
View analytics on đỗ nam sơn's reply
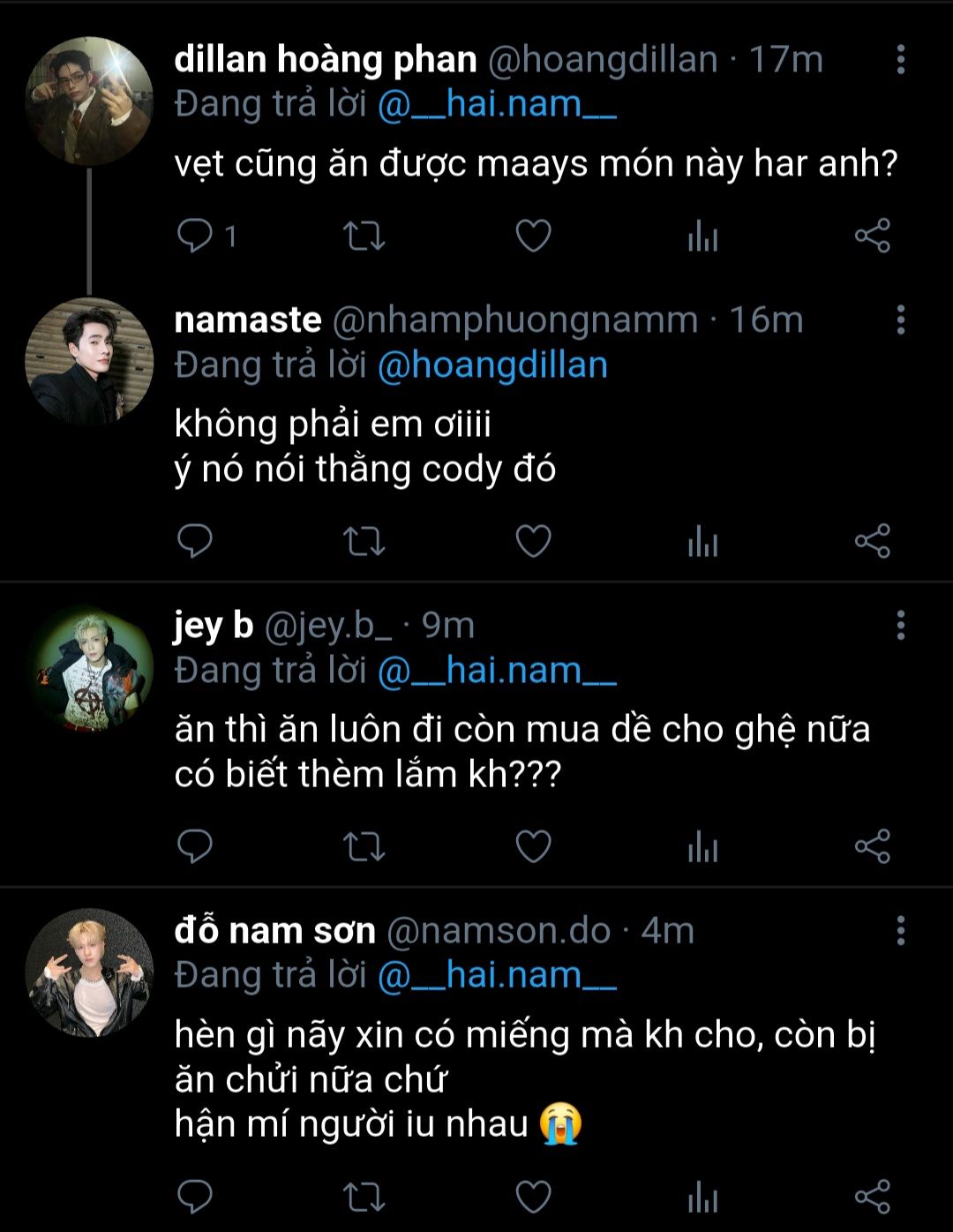702,1196
